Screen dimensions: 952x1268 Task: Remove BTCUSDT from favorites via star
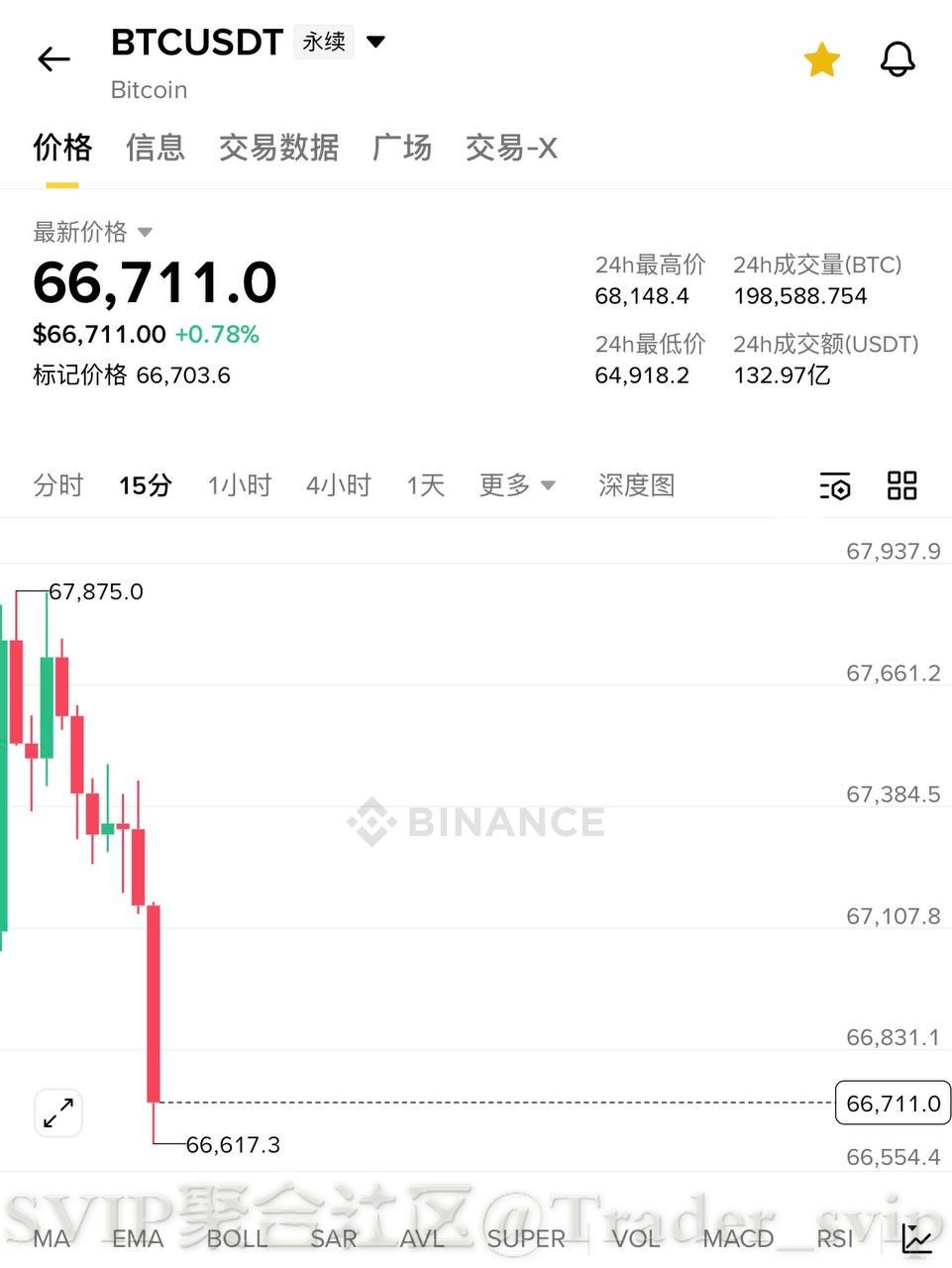click(821, 60)
